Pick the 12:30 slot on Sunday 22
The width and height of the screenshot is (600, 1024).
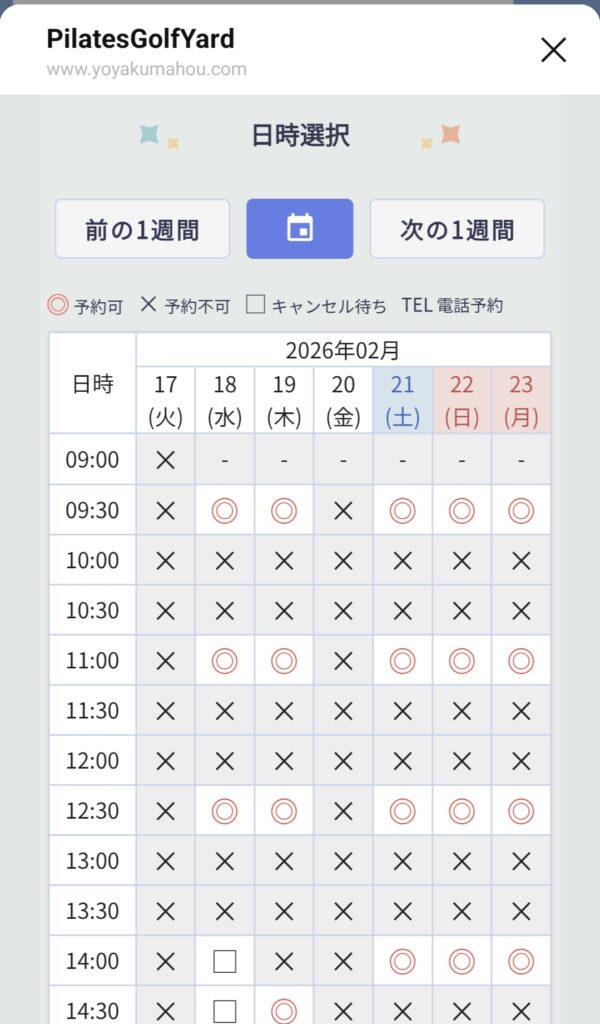tap(461, 810)
